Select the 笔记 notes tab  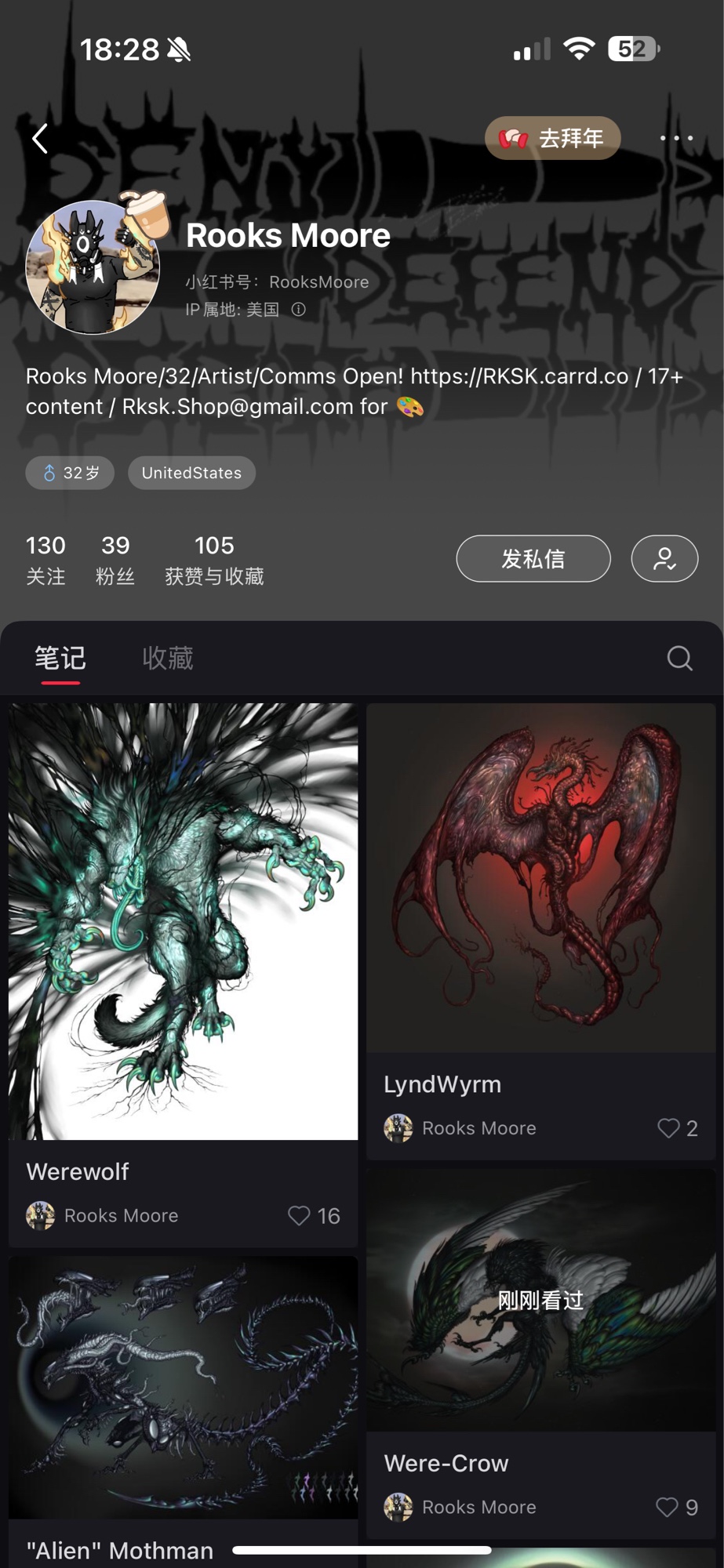(60, 658)
